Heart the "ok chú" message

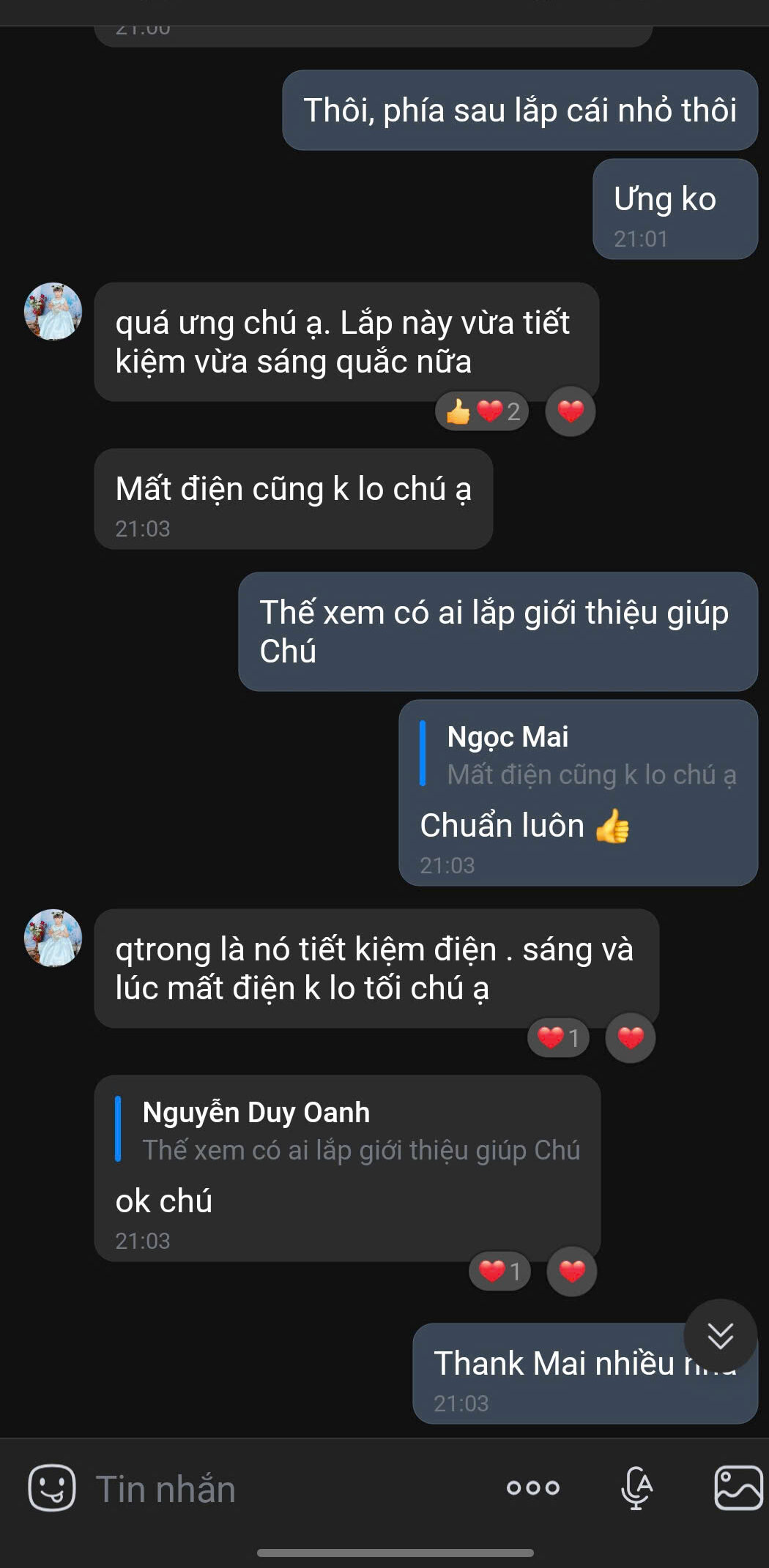pos(572,1272)
